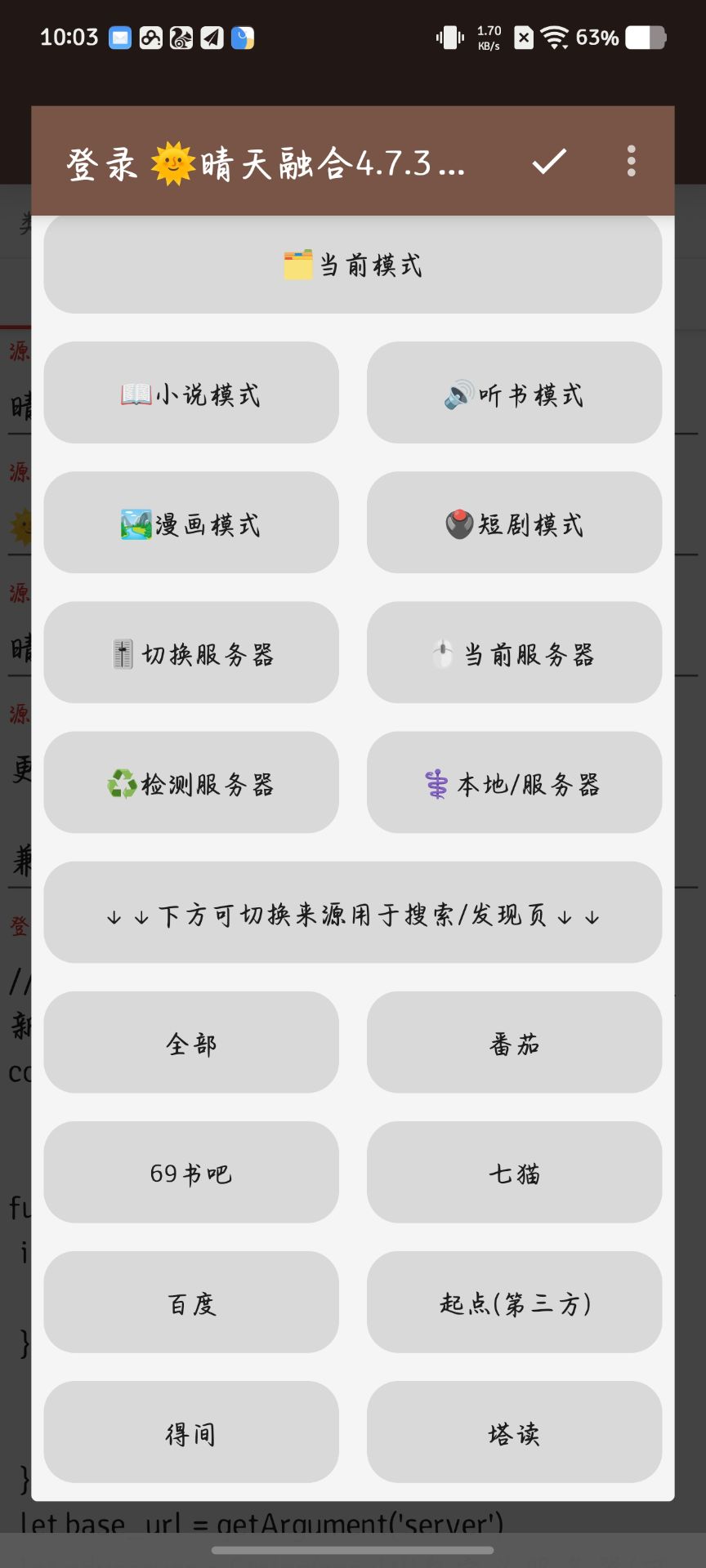Confirm login with the checkmark icon
The height and width of the screenshot is (1568, 706).
(549, 161)
